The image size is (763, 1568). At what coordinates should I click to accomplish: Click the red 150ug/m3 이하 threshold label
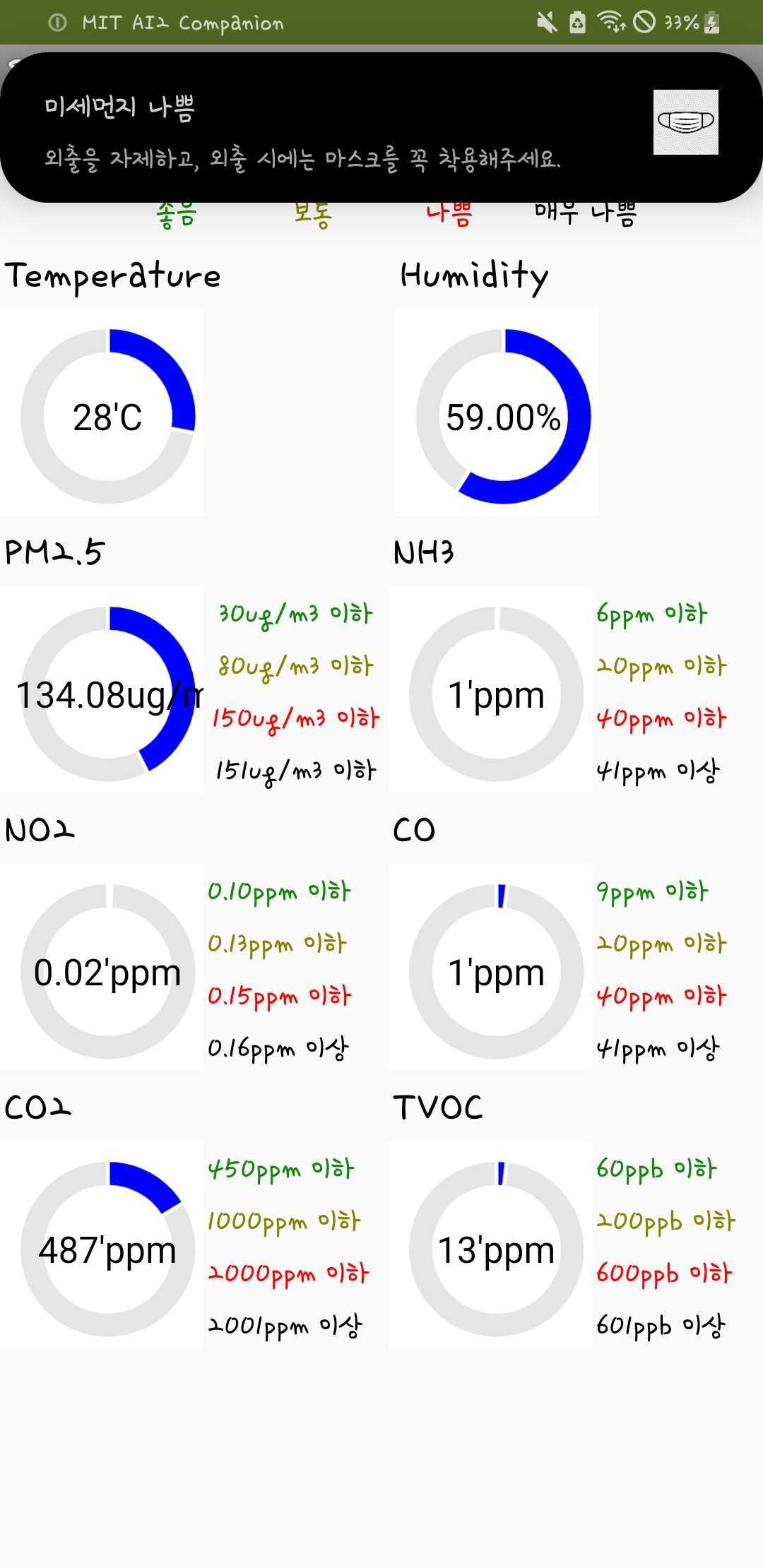tap(295, 718)
